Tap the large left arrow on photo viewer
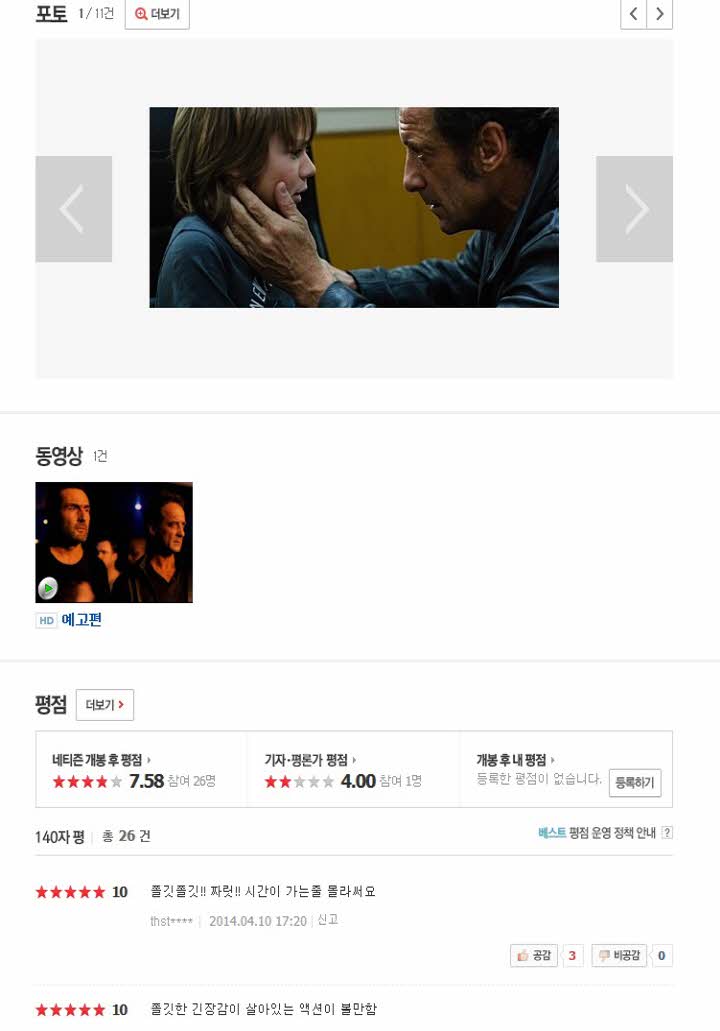 (x=73, y=209)
